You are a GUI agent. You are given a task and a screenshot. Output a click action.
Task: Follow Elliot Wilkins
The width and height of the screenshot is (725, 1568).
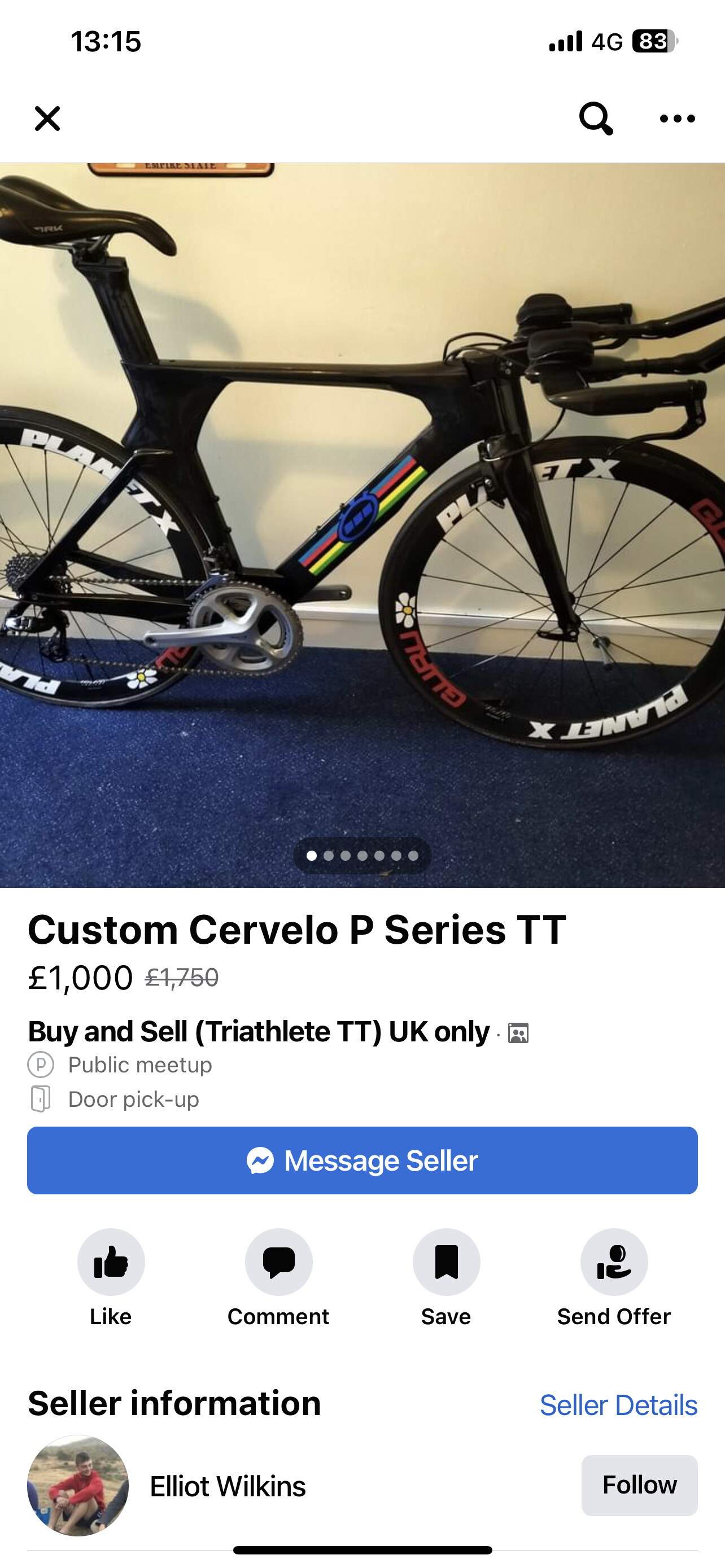(x=639, y=1485)
